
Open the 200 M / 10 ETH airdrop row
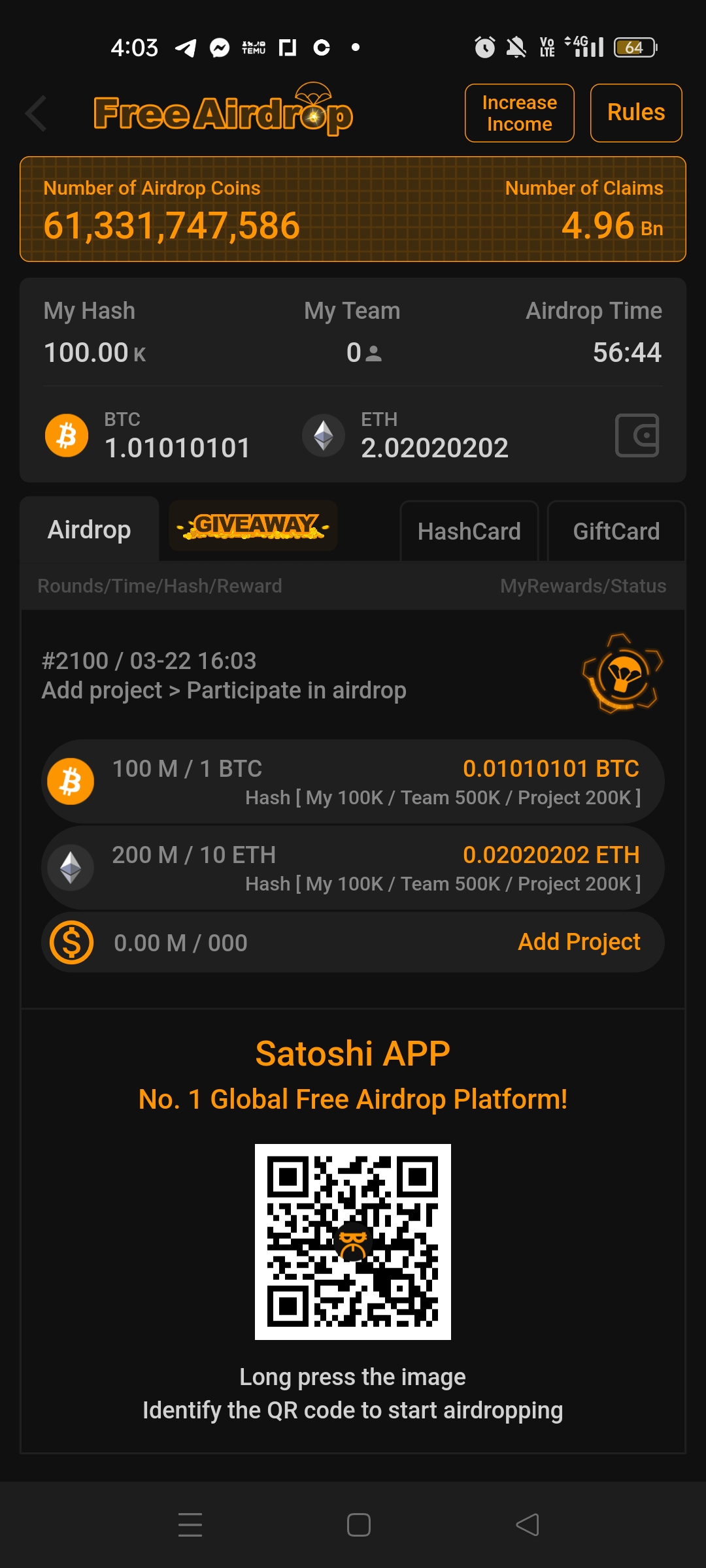(353, 868)
